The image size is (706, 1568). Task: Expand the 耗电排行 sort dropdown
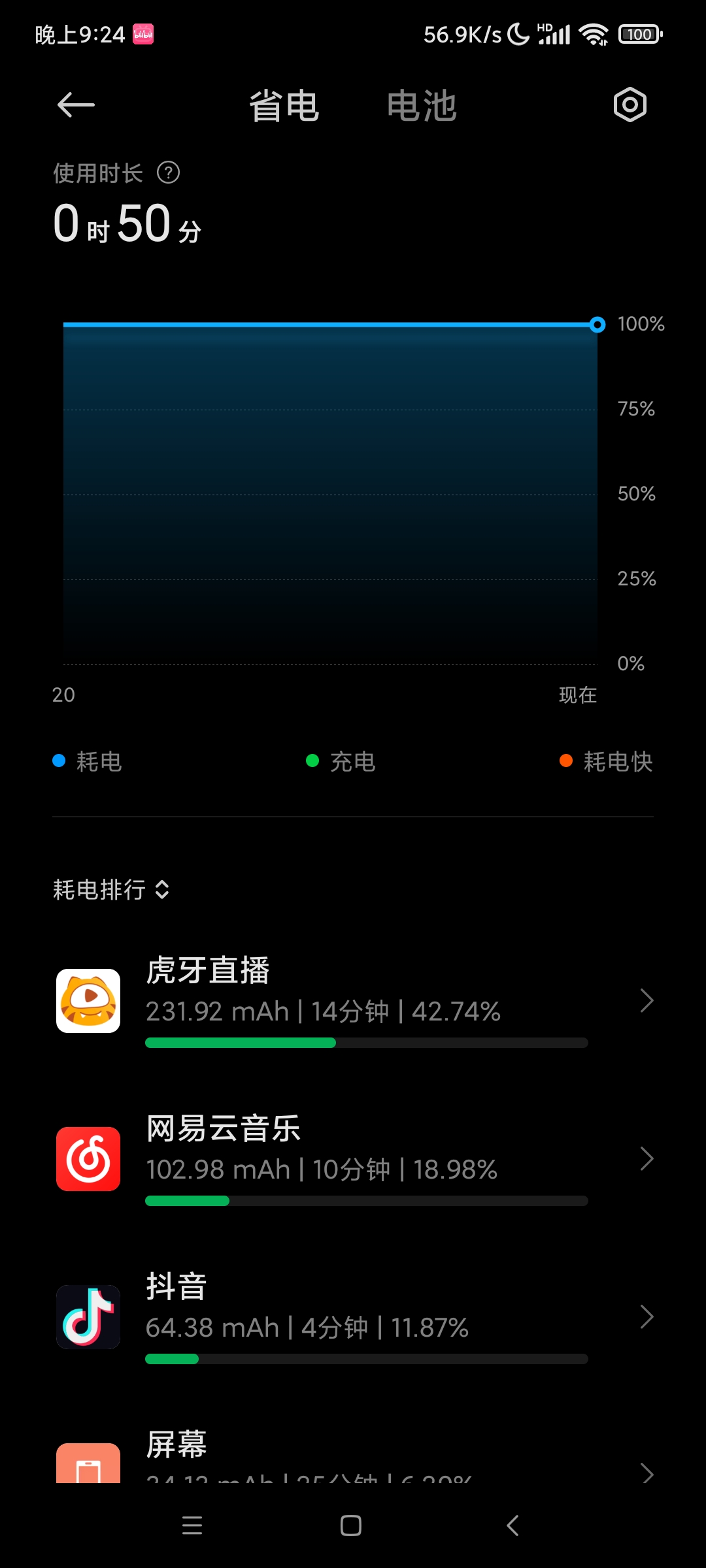click(112, 890)
